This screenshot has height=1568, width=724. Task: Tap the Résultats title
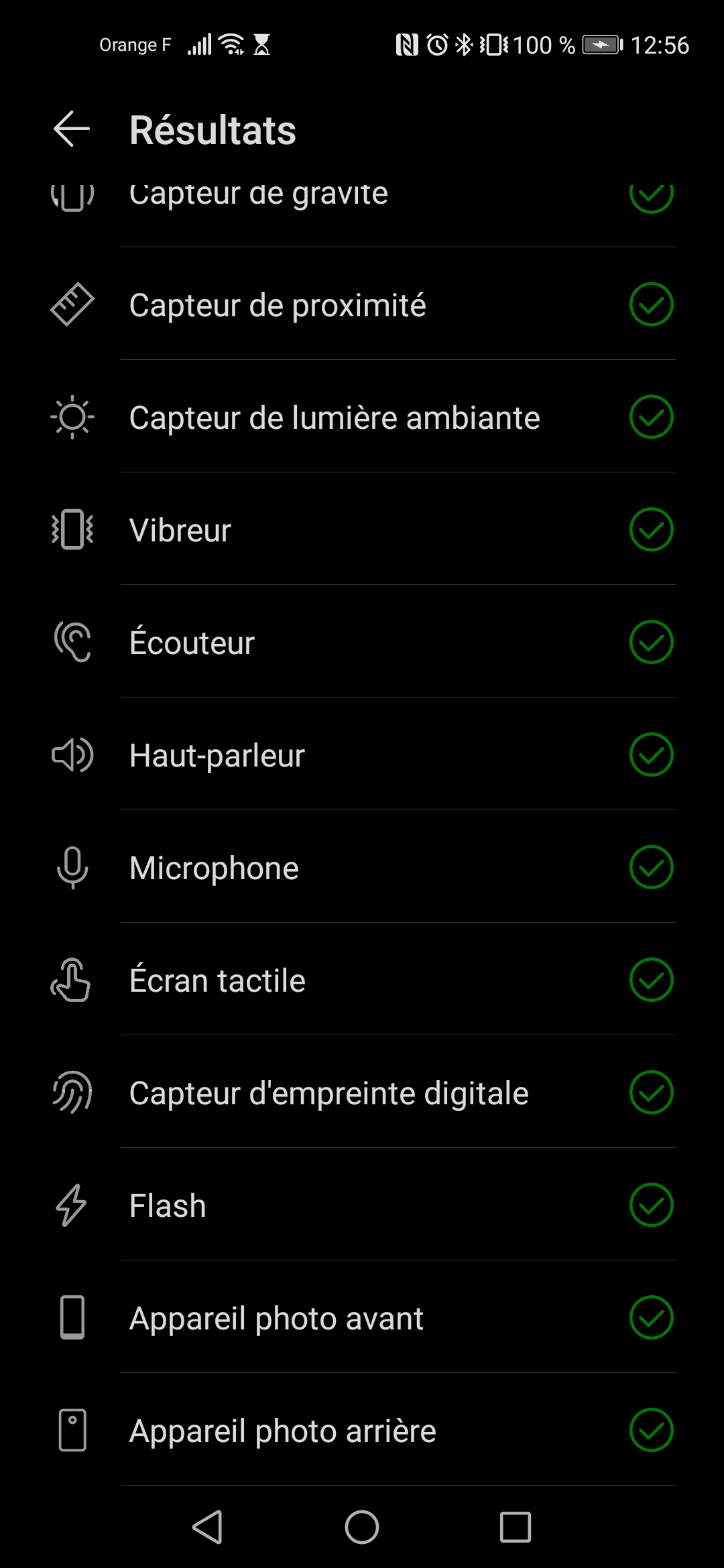point(213,131)
